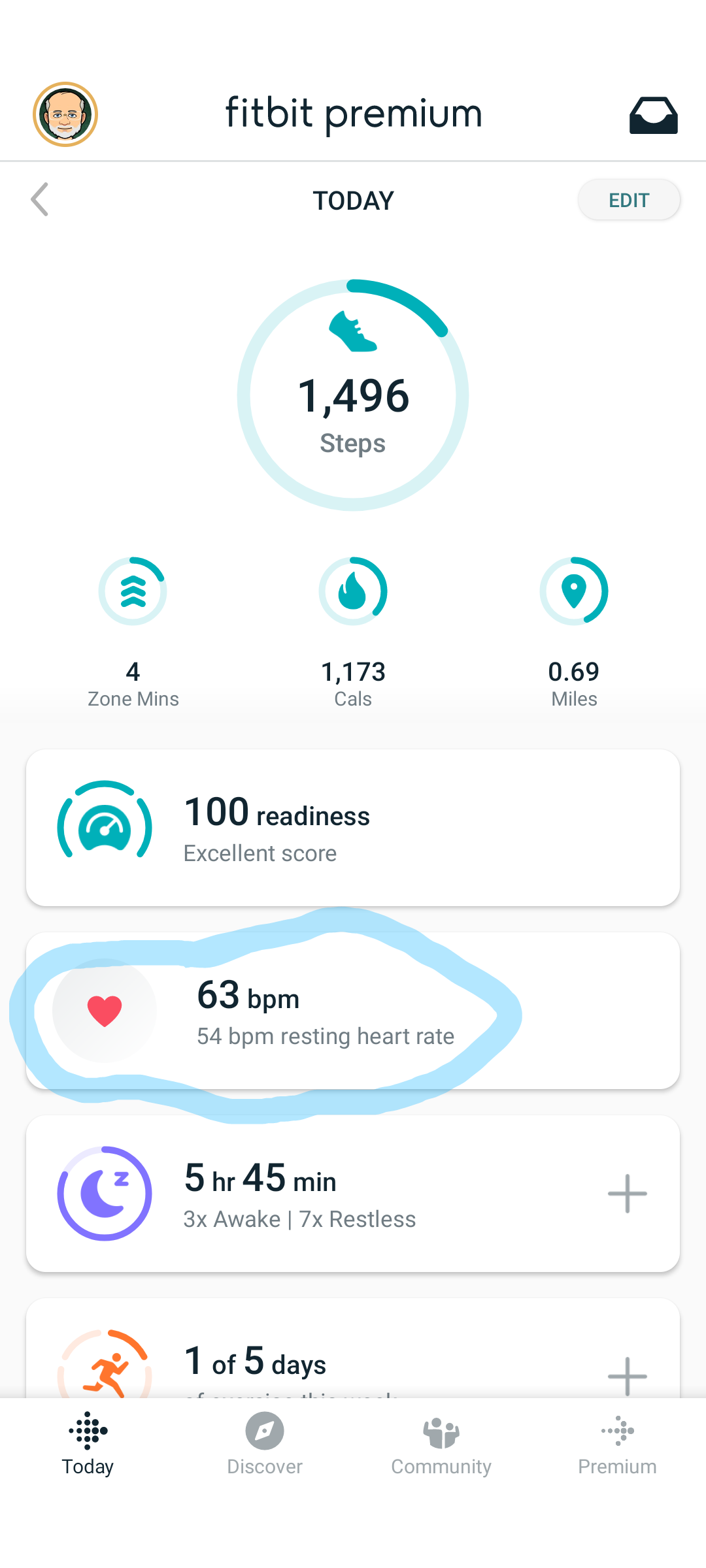Add a sleep log with plus

click(x=627, y=1194)
